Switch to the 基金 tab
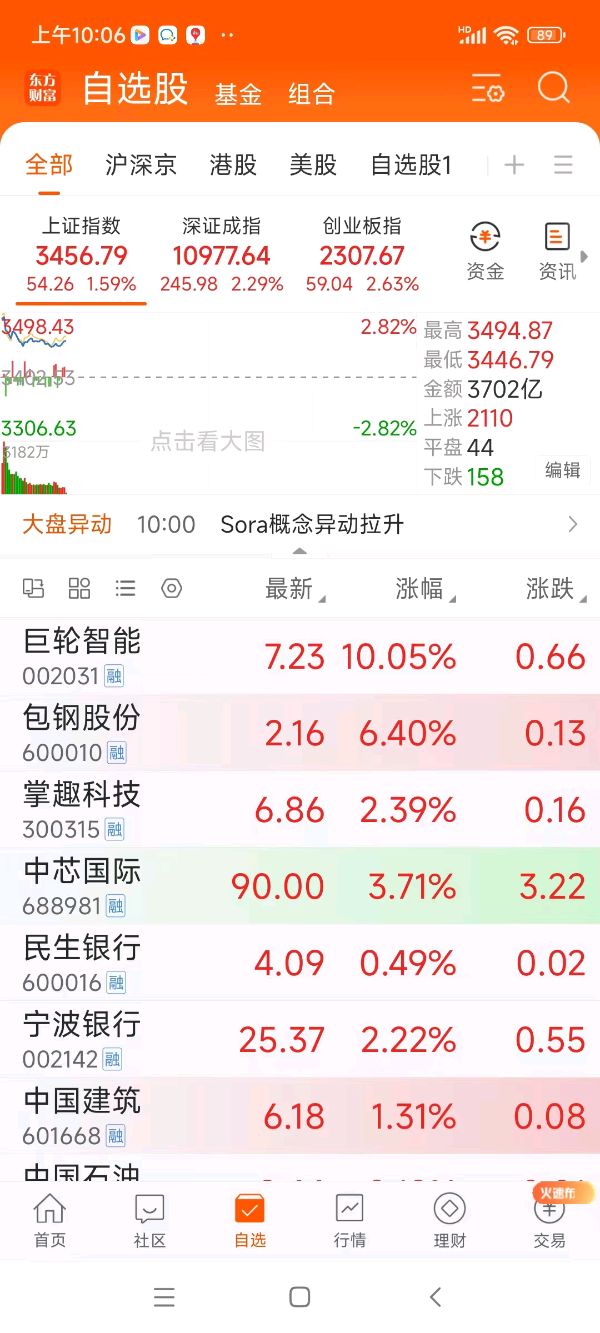600x1333 pixels. pyautogui.click(x=238, y=94)
